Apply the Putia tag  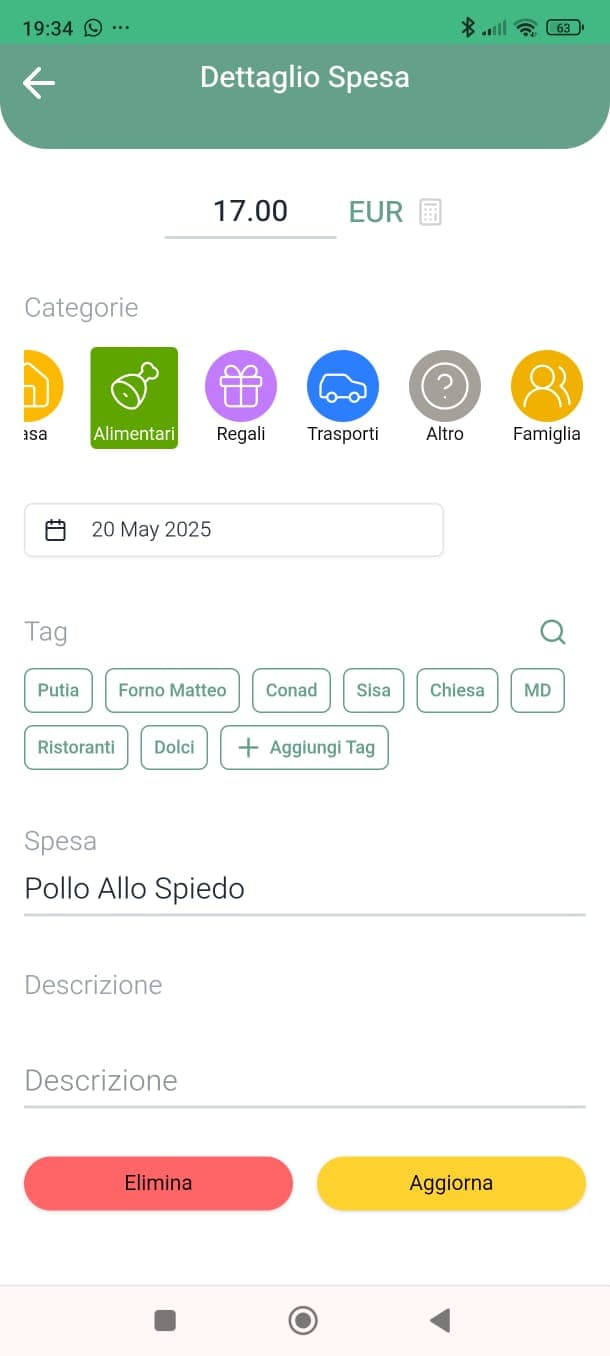[58, 690]
